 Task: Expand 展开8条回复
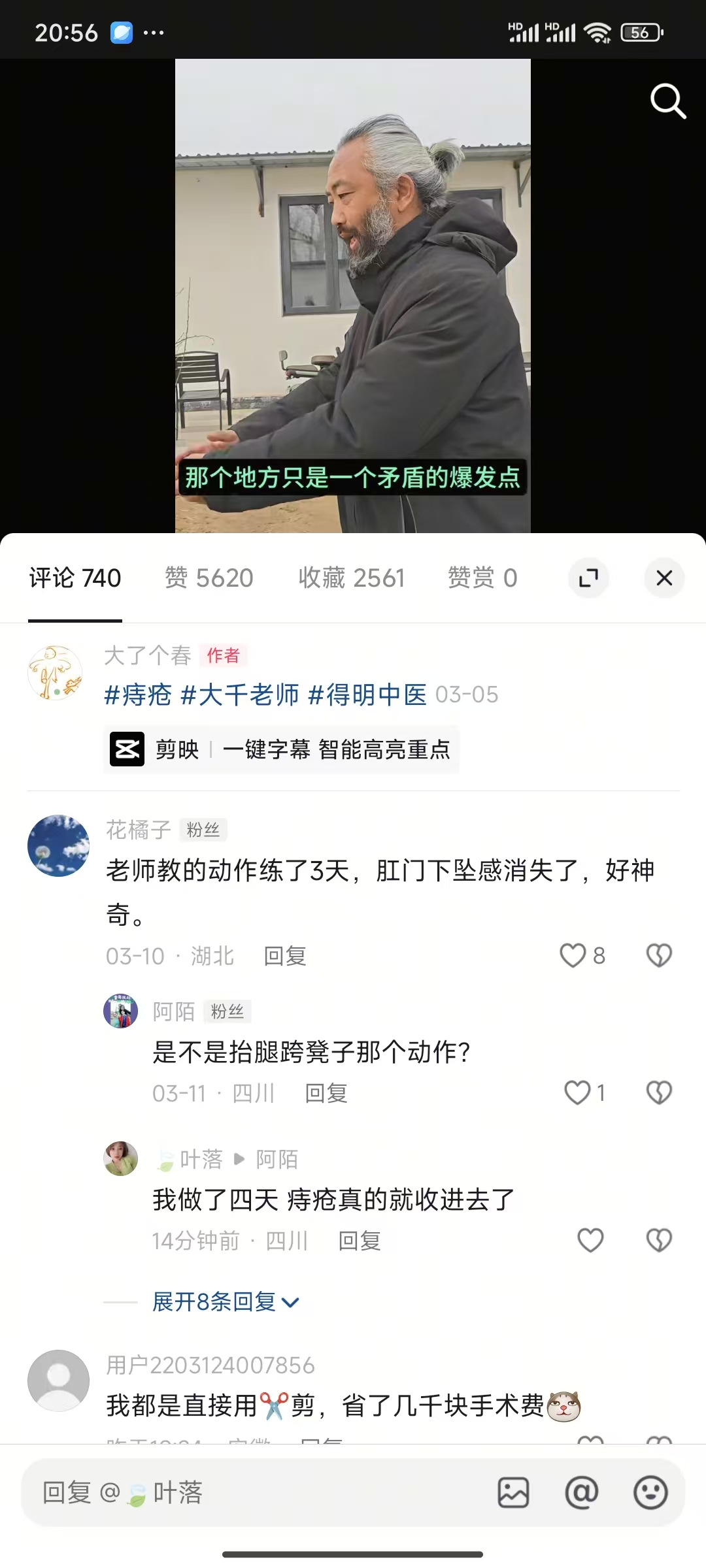(x=226, y=1301)
